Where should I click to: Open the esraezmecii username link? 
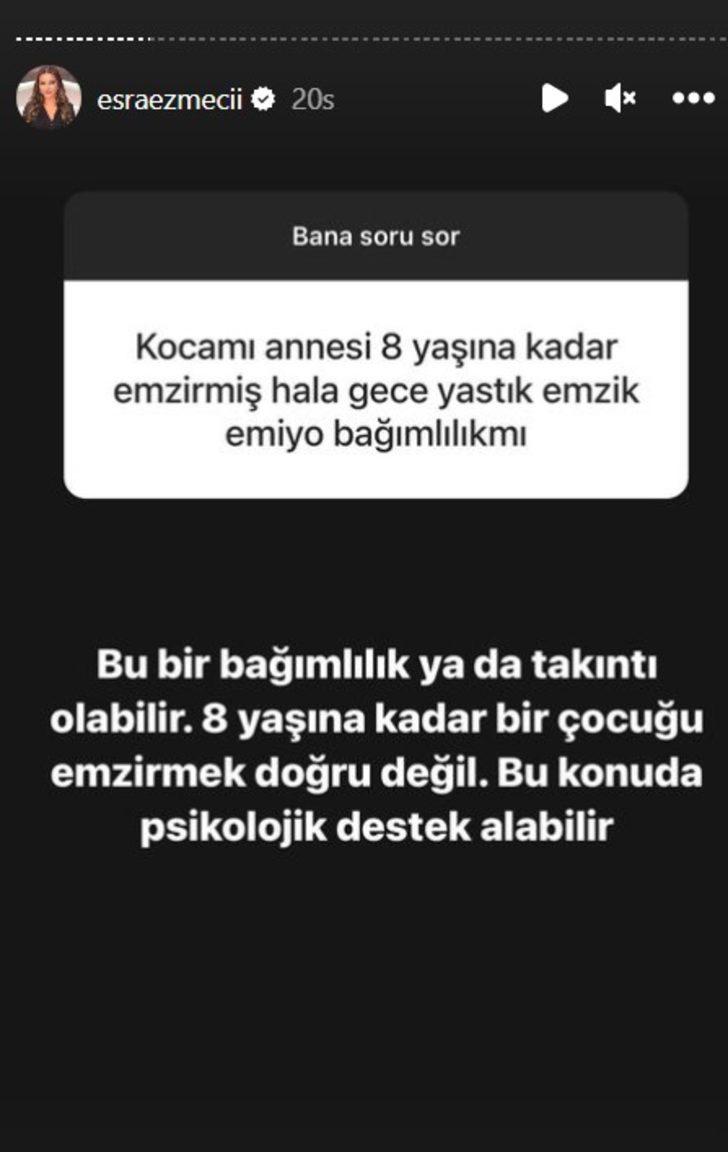point(170,99)
